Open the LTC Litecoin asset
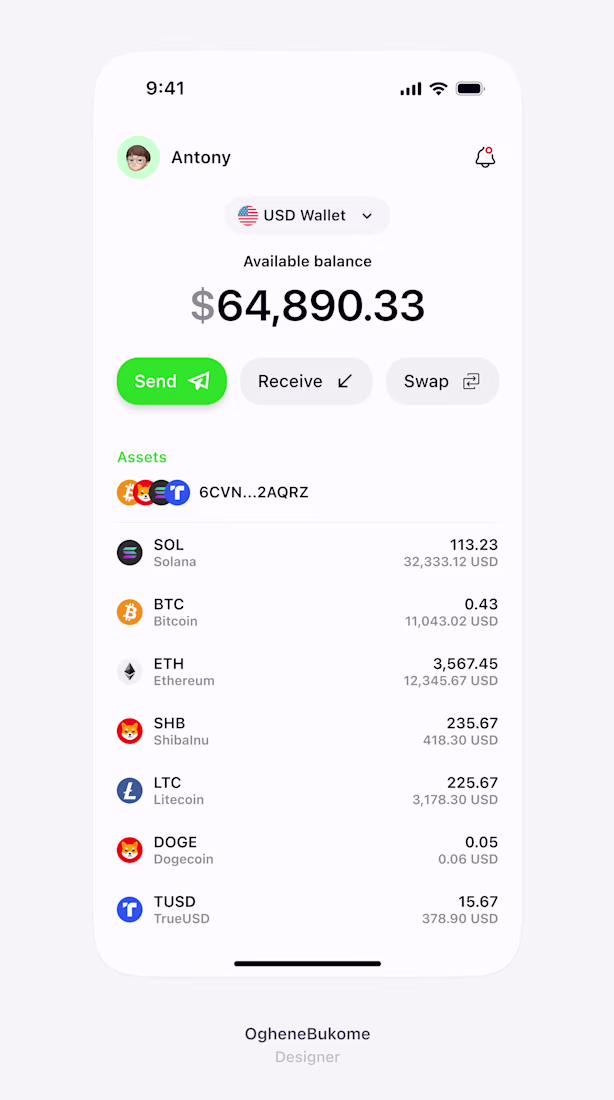Screen dimensions: 614x1100 pos(307,790)
